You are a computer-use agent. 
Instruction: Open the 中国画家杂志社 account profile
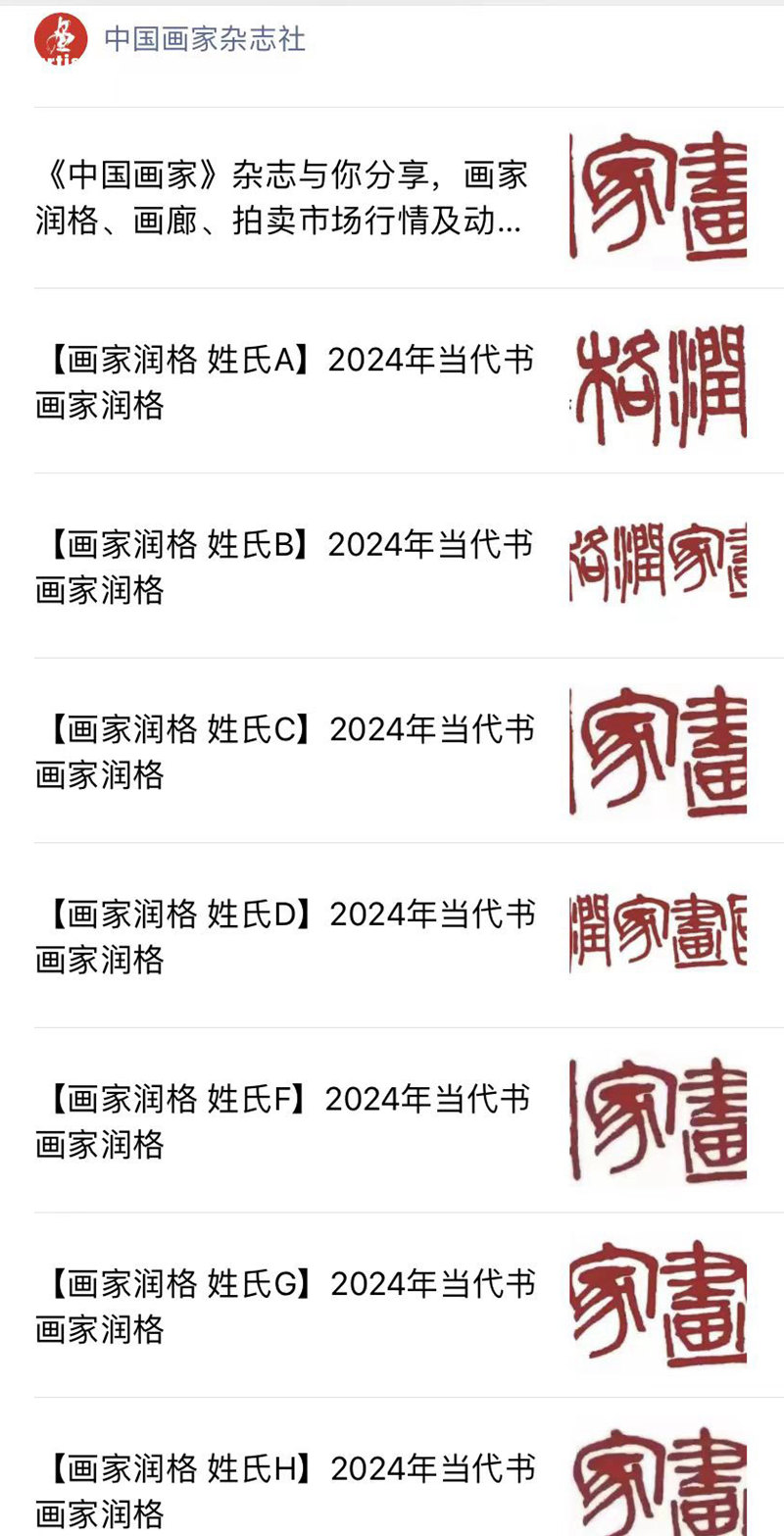204,39
